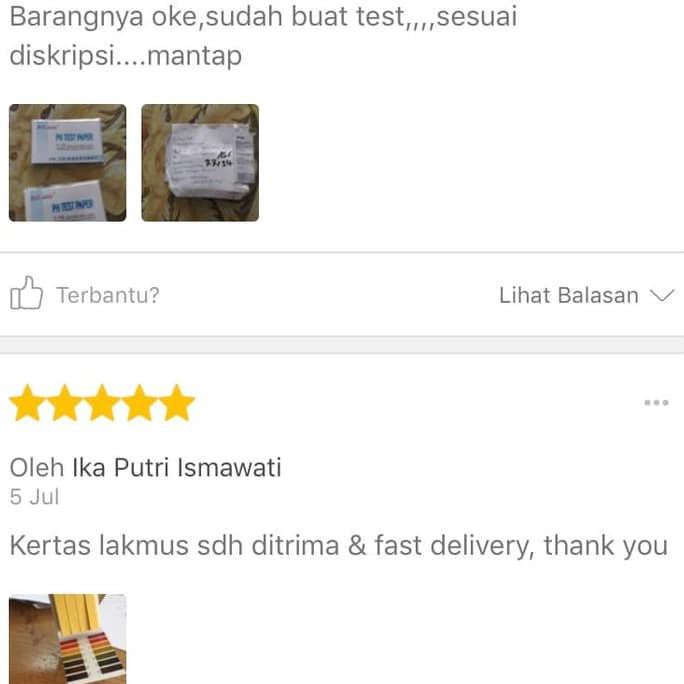This screenshot has height=684, width=684.
Task: Open second review photo of the package
Action: 200,162
